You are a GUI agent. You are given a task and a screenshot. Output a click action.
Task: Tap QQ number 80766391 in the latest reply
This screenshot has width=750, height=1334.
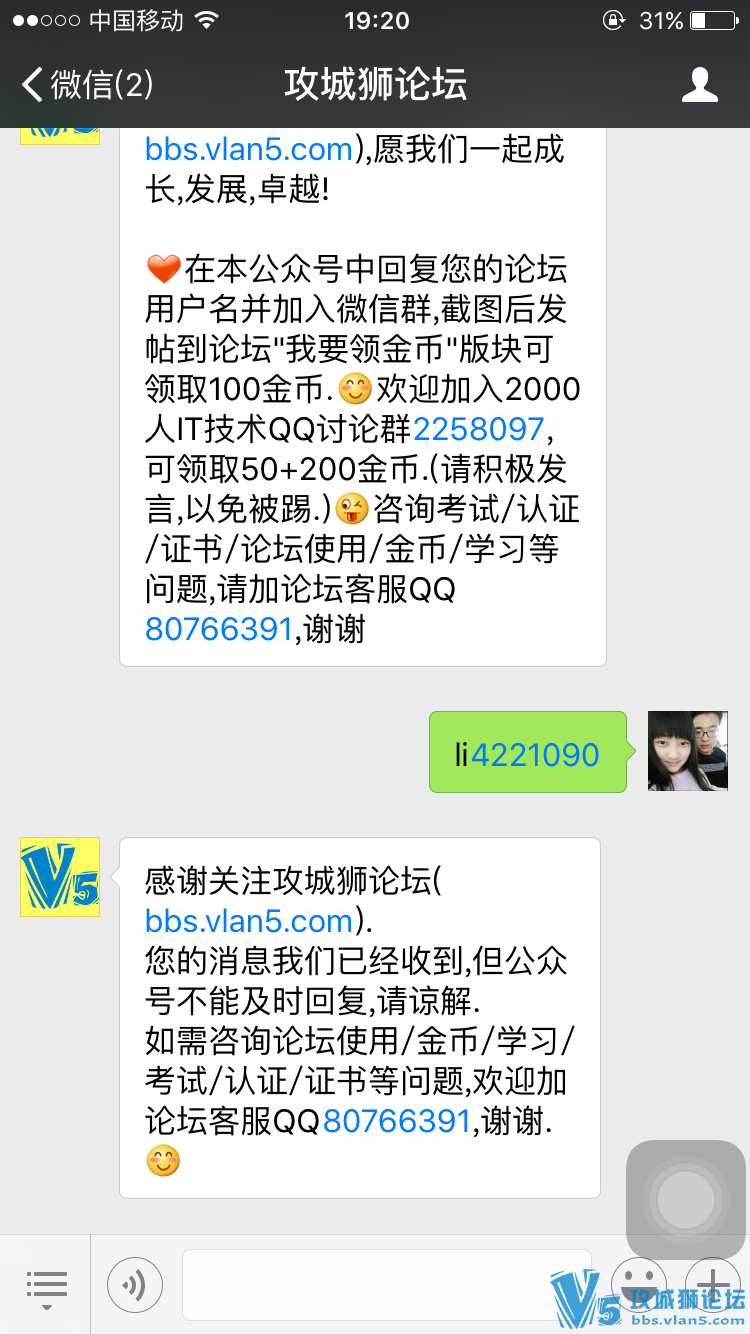397,1120
